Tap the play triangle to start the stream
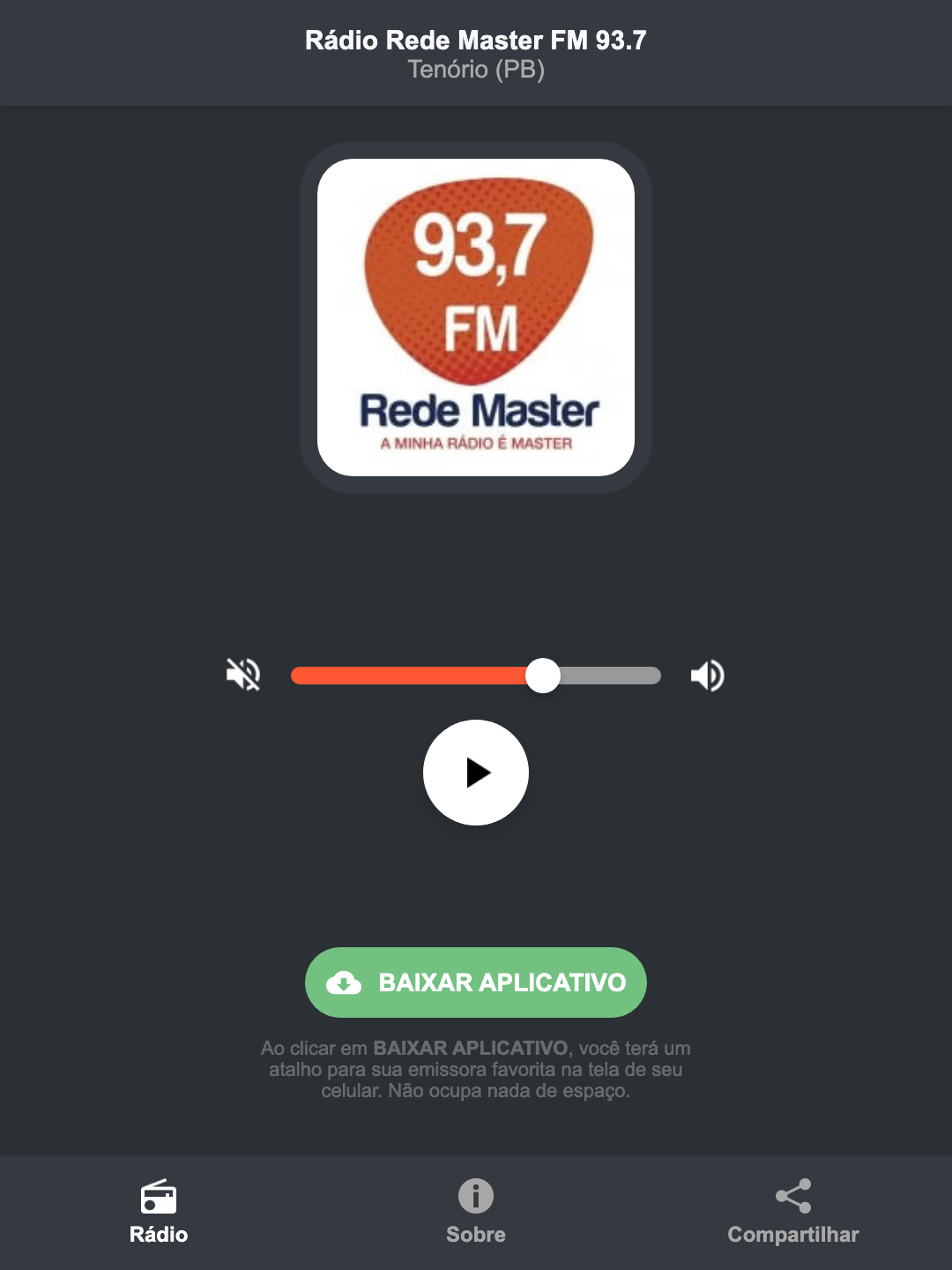The height and width of the screenshot is (1270, 952). coord(476,773)
